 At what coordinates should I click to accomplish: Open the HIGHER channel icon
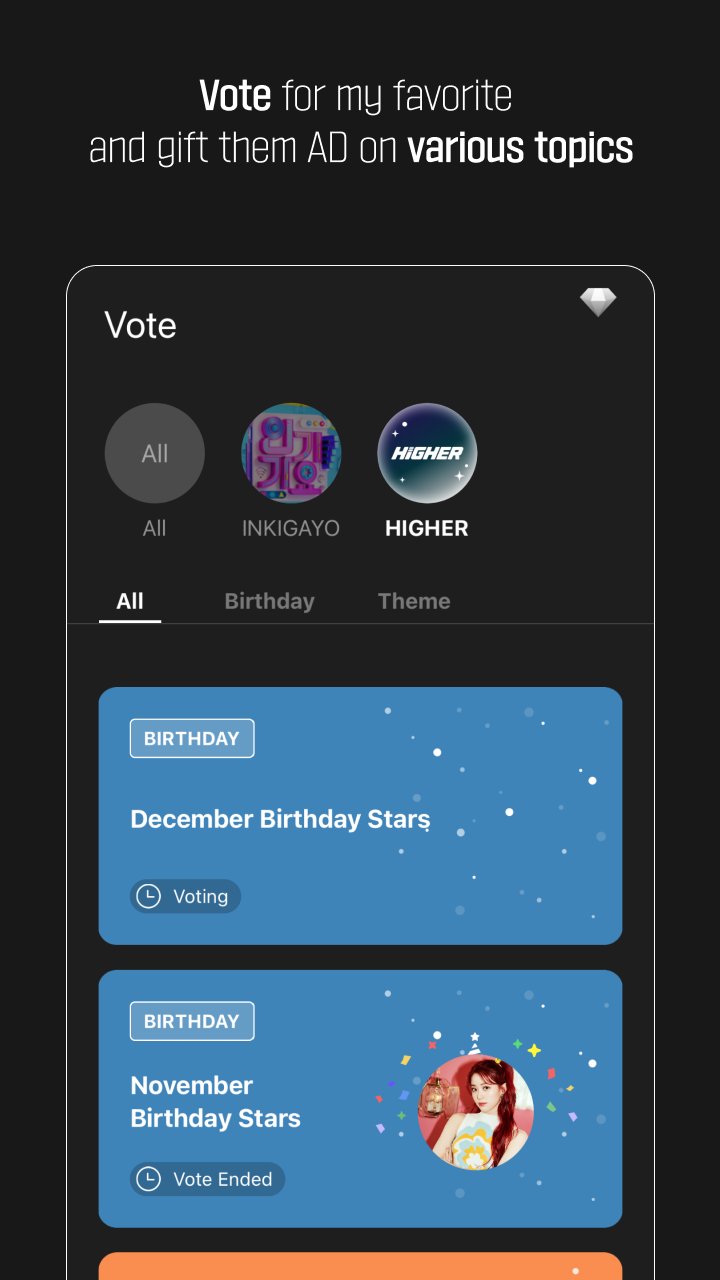pos(427,453)
